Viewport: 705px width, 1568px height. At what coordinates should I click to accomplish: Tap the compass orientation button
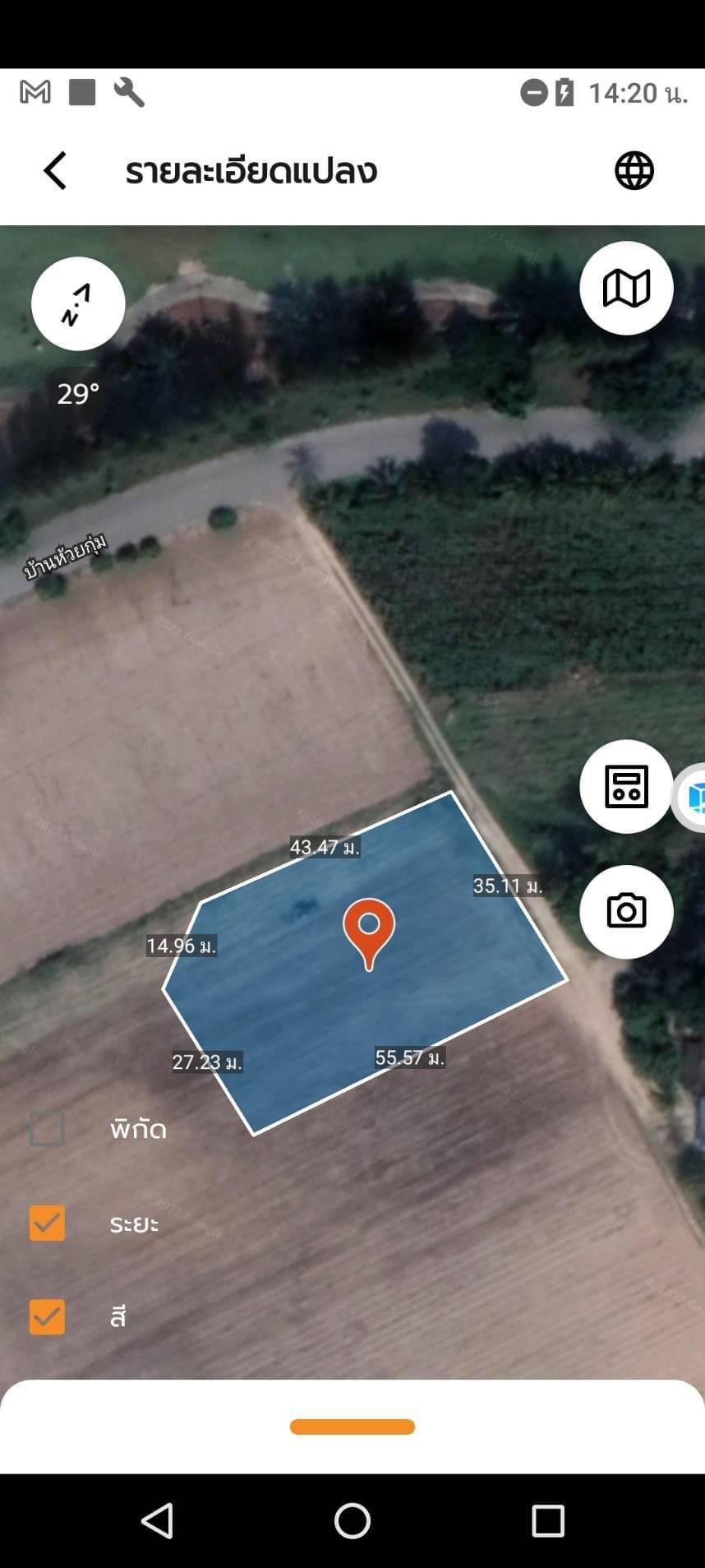click(78, 304)
